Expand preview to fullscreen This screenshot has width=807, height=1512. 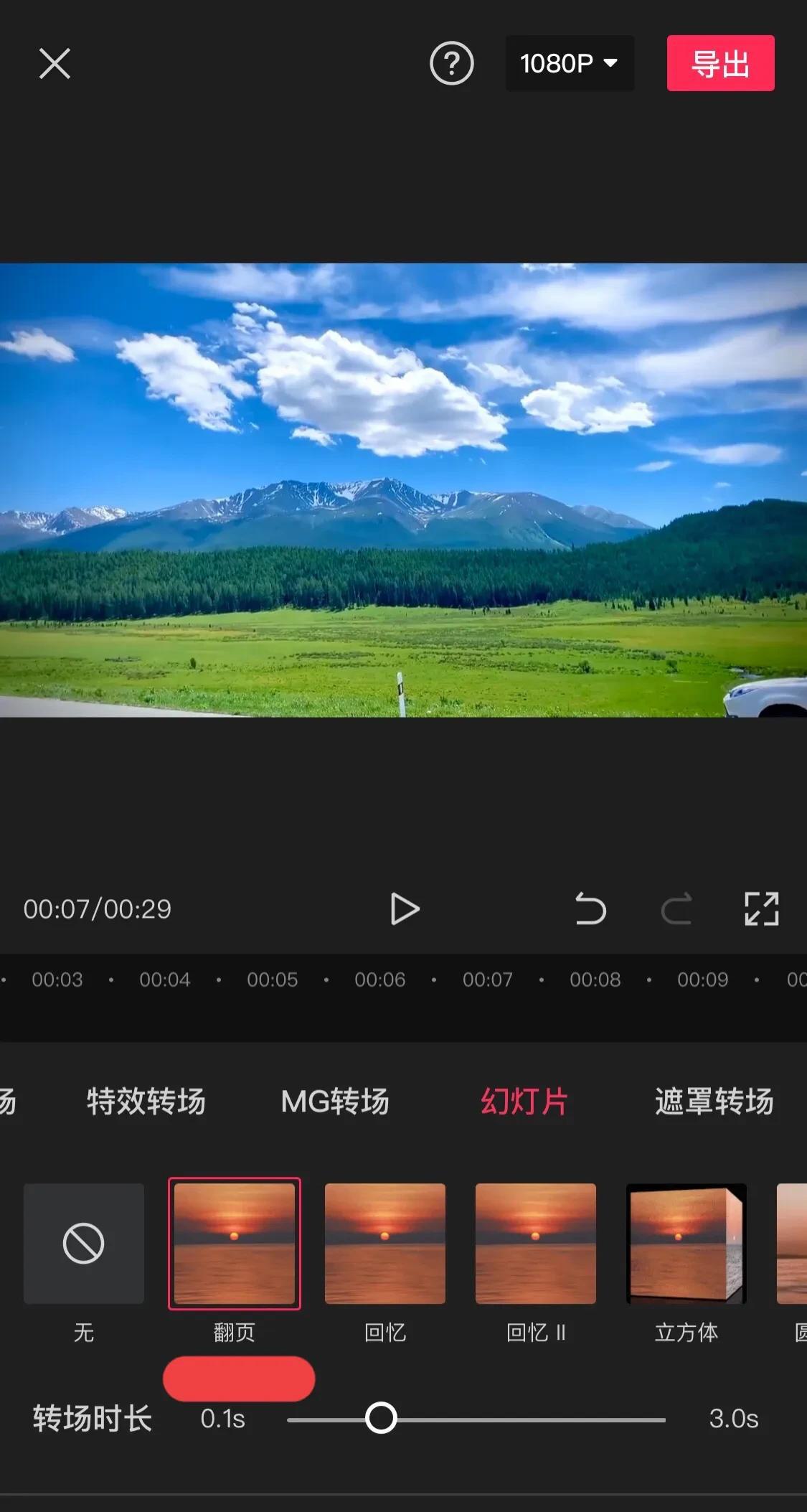(x=761, y=909)
